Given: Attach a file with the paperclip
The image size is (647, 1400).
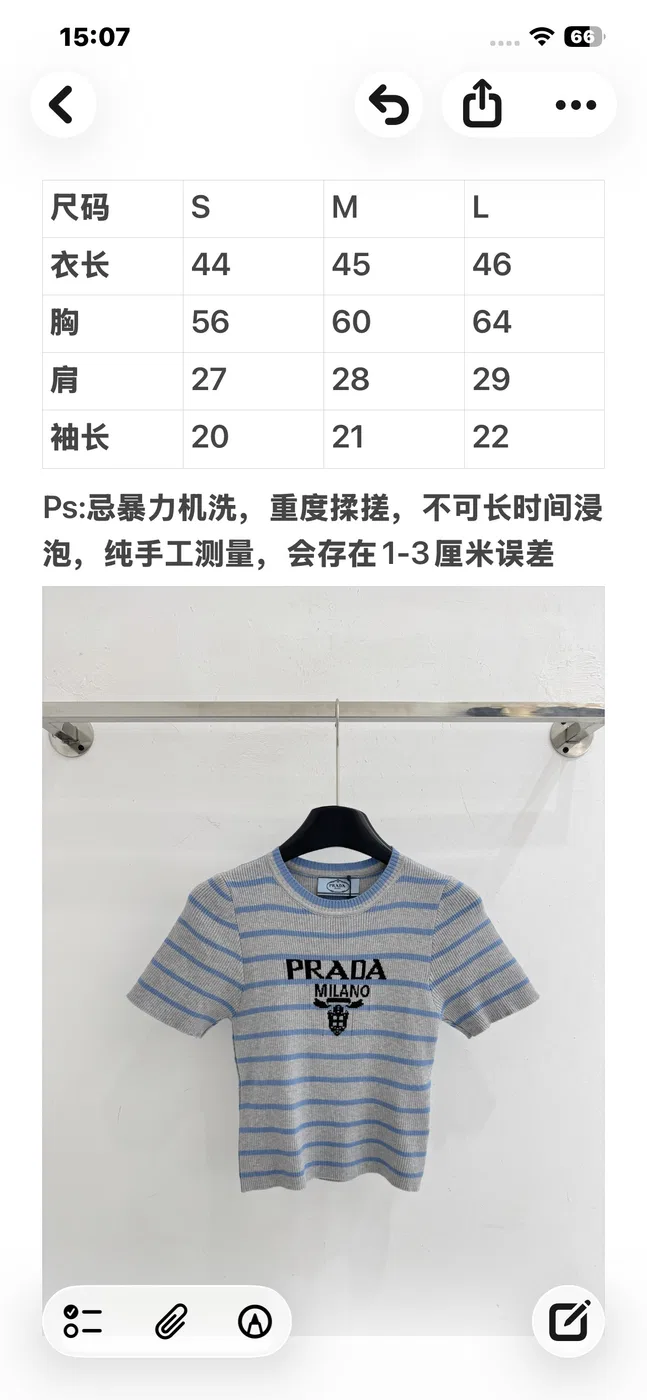Looking at the screenshot, I should click(x=170, y=1321).
